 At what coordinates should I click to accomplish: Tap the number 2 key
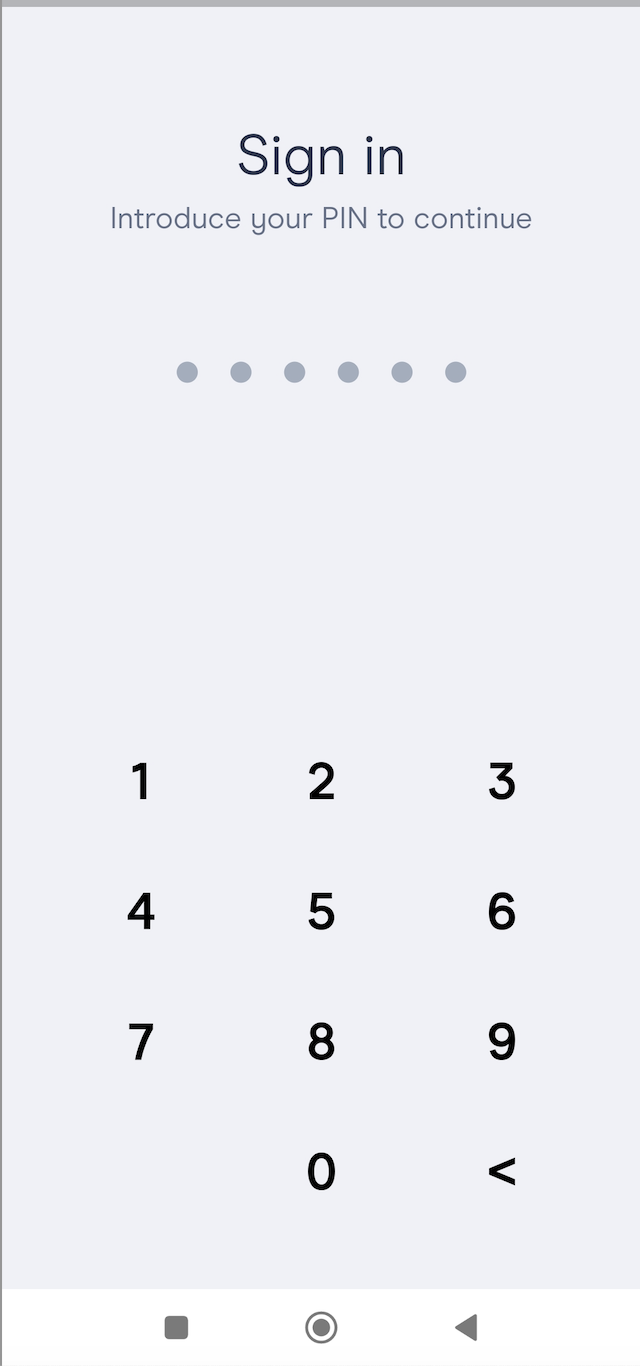click(321, 781)
